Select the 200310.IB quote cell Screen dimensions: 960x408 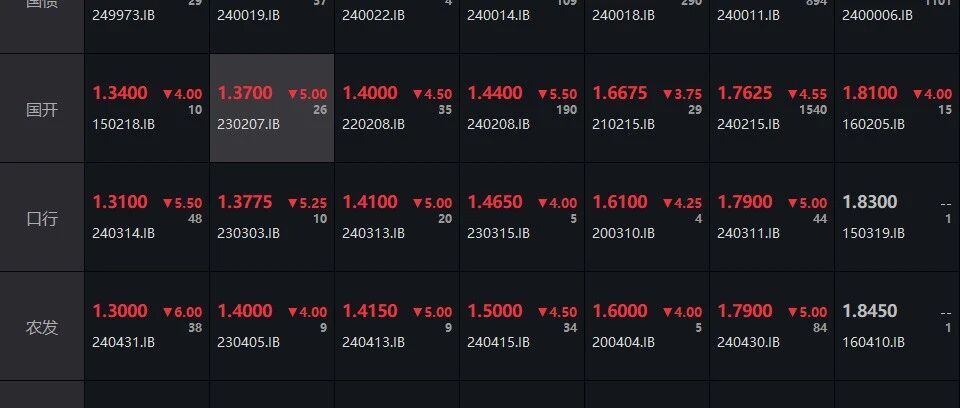tap(647, 217)
